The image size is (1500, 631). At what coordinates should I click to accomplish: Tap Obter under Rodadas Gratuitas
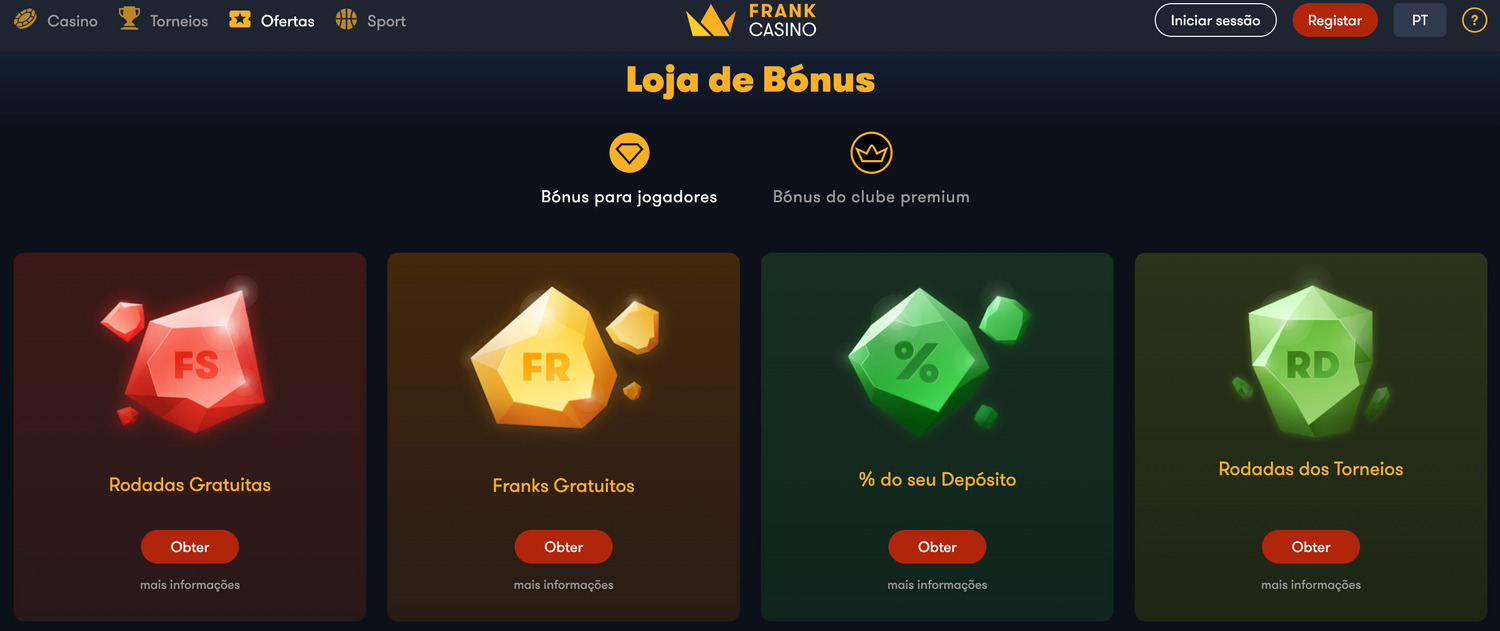[190, 547]
